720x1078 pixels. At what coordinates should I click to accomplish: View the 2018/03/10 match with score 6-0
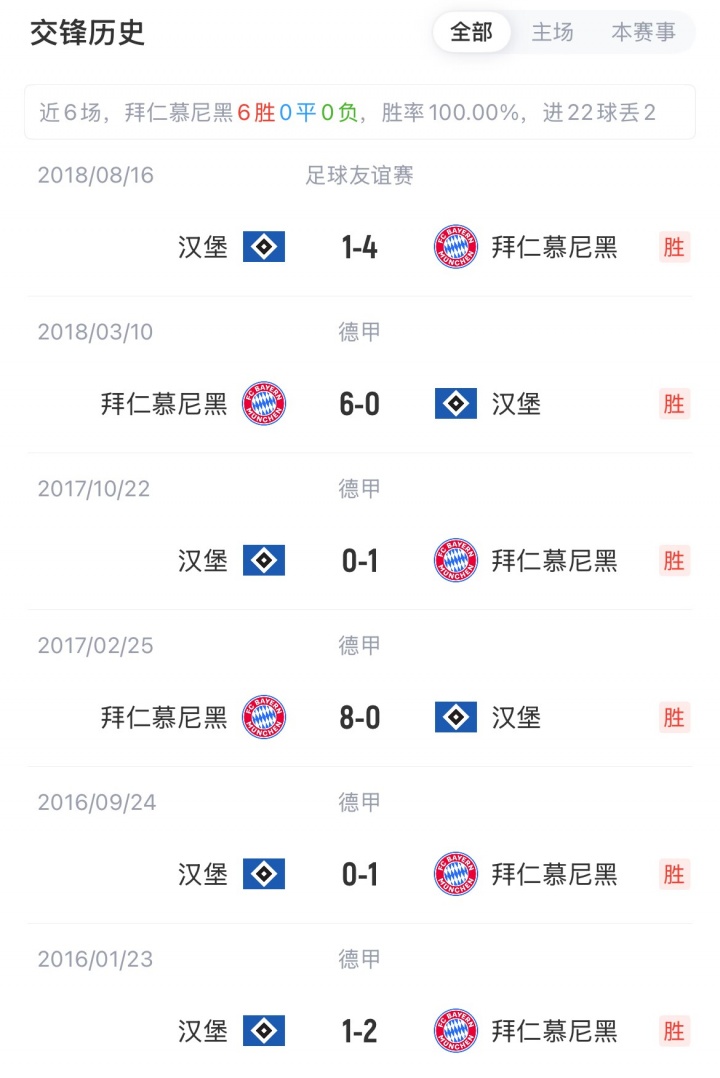360,404
